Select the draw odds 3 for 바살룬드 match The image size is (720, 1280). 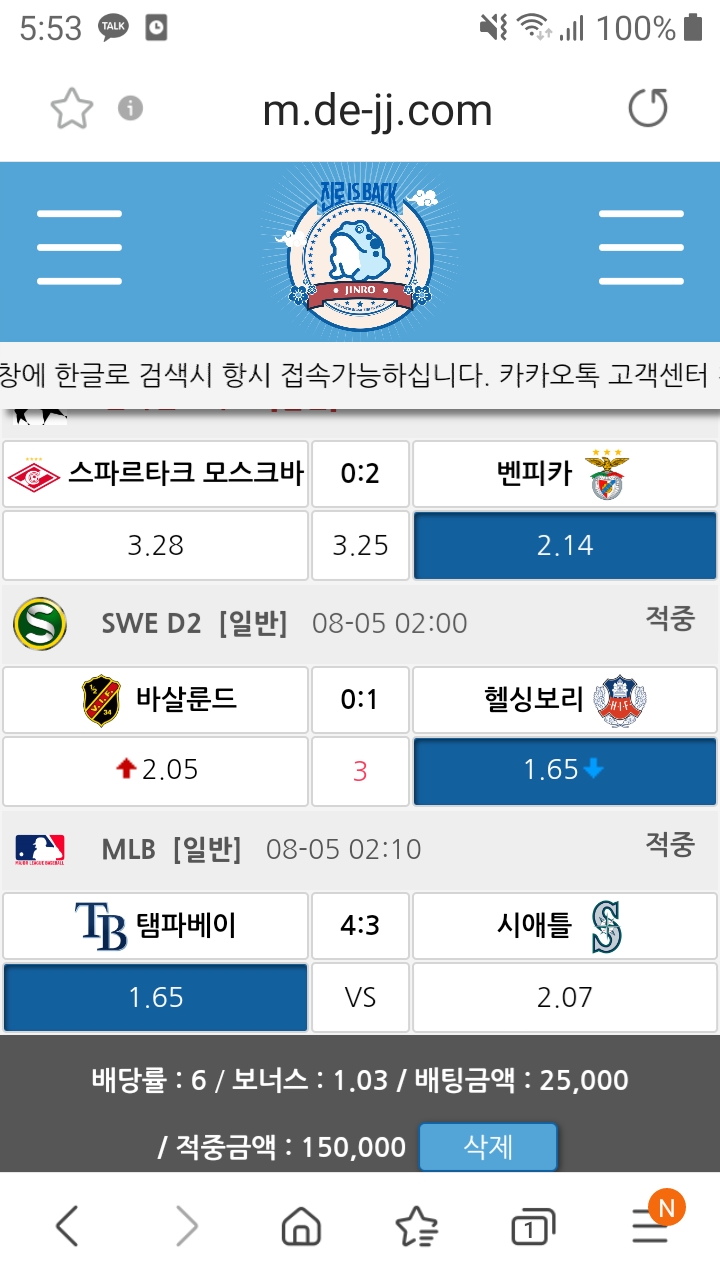[x=360, y=770]
